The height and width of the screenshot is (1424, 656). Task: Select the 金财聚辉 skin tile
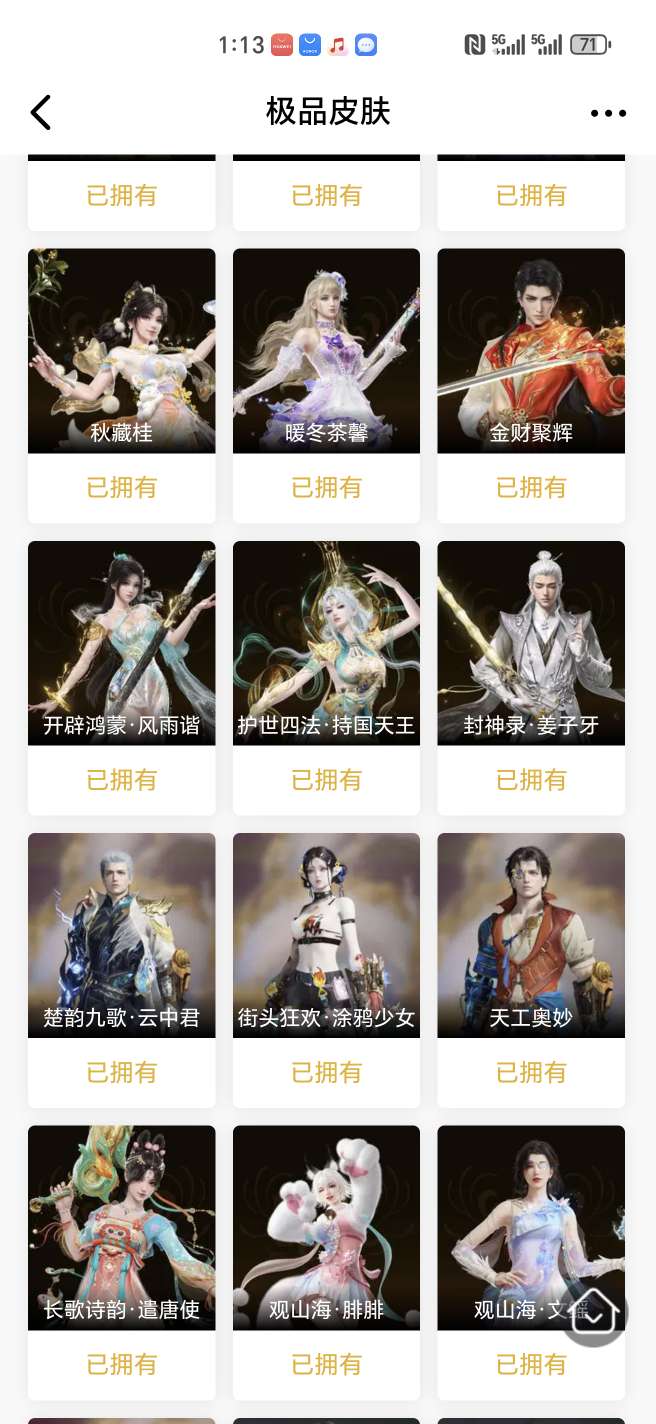(531, 351)
